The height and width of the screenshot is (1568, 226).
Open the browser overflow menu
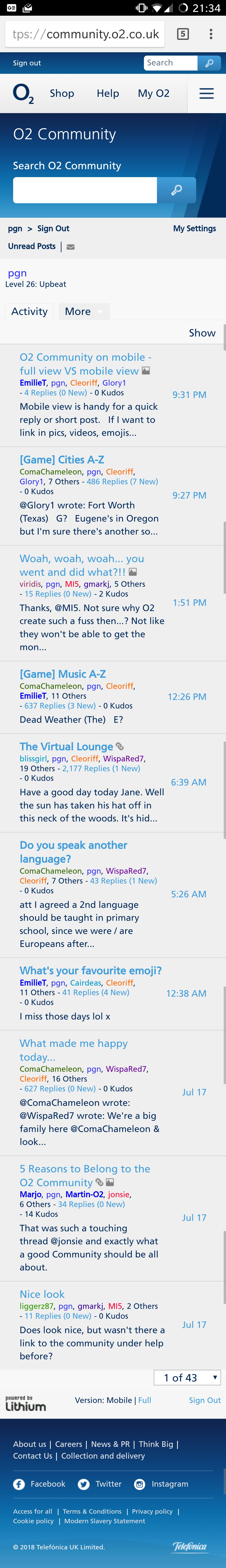pyautogui.click(x=211, y=34)
